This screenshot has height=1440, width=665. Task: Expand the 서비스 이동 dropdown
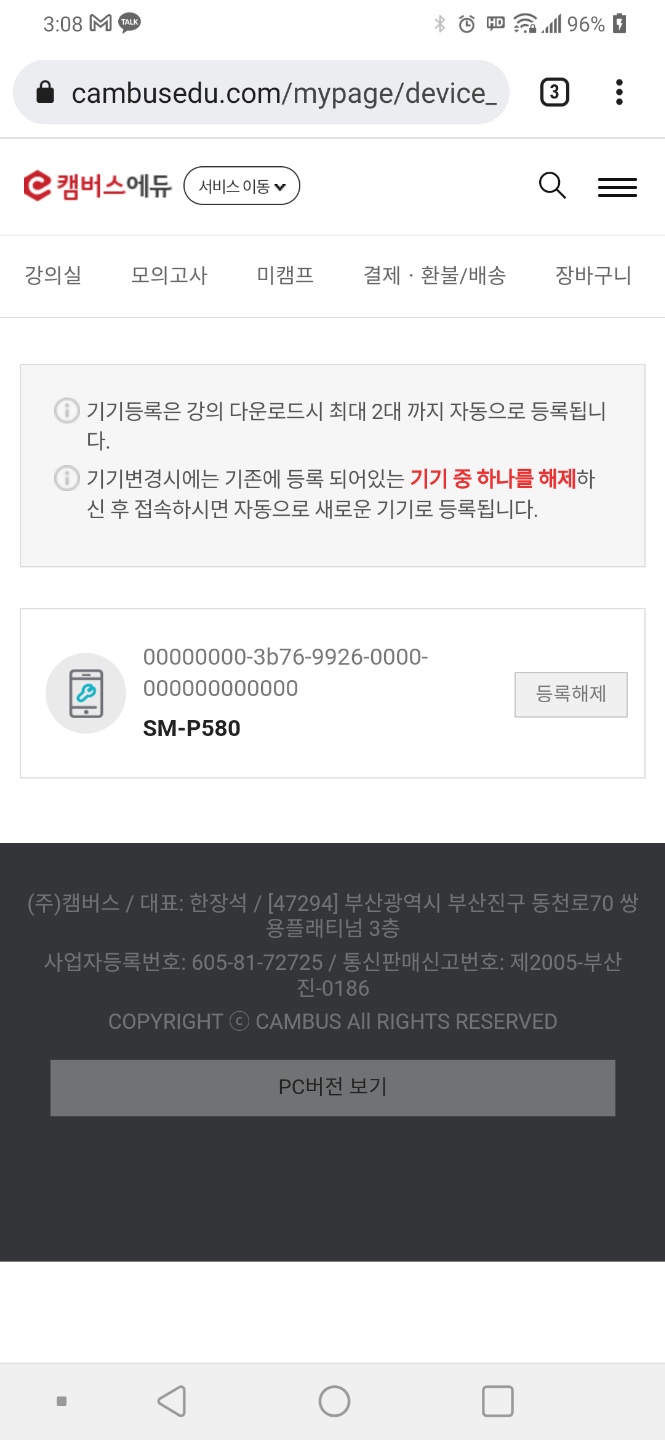[x=242, y=186]
